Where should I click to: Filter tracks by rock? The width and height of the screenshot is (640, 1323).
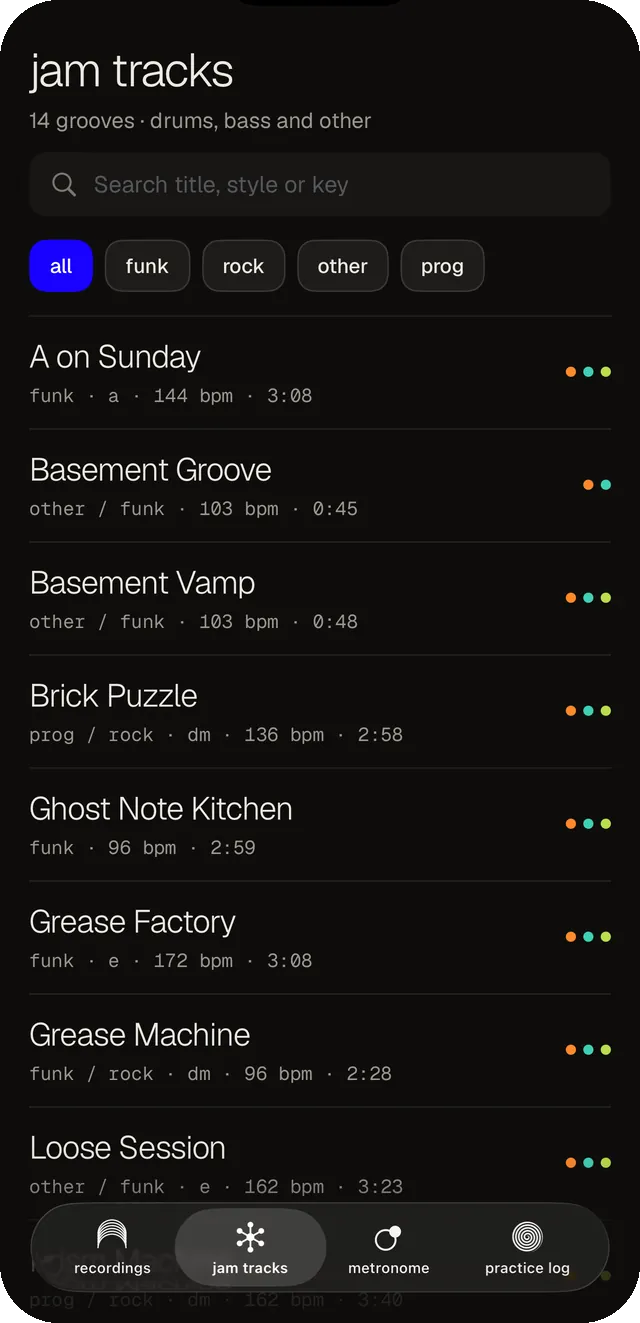click(243, 266)
